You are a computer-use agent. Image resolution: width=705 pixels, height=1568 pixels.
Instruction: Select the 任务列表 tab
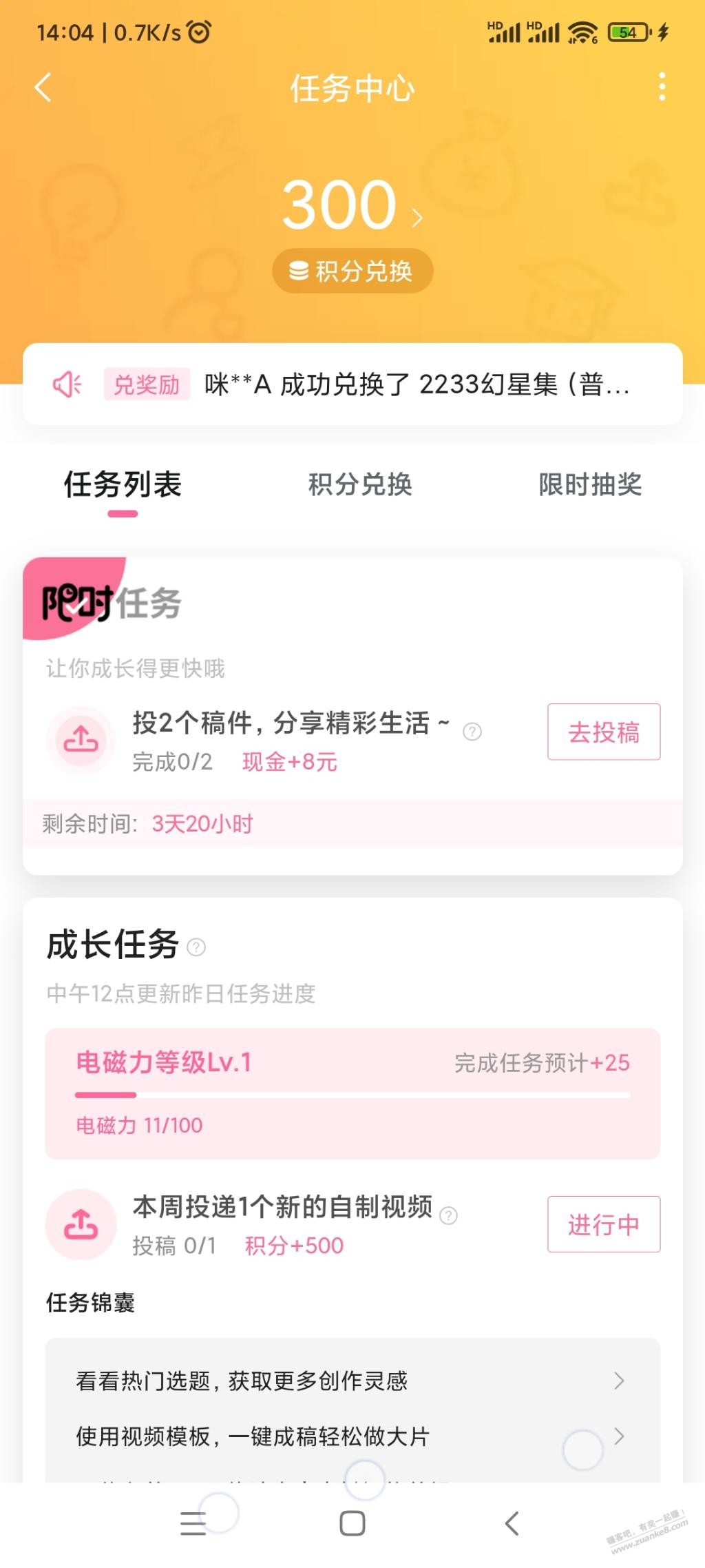[x=123, y=485]
